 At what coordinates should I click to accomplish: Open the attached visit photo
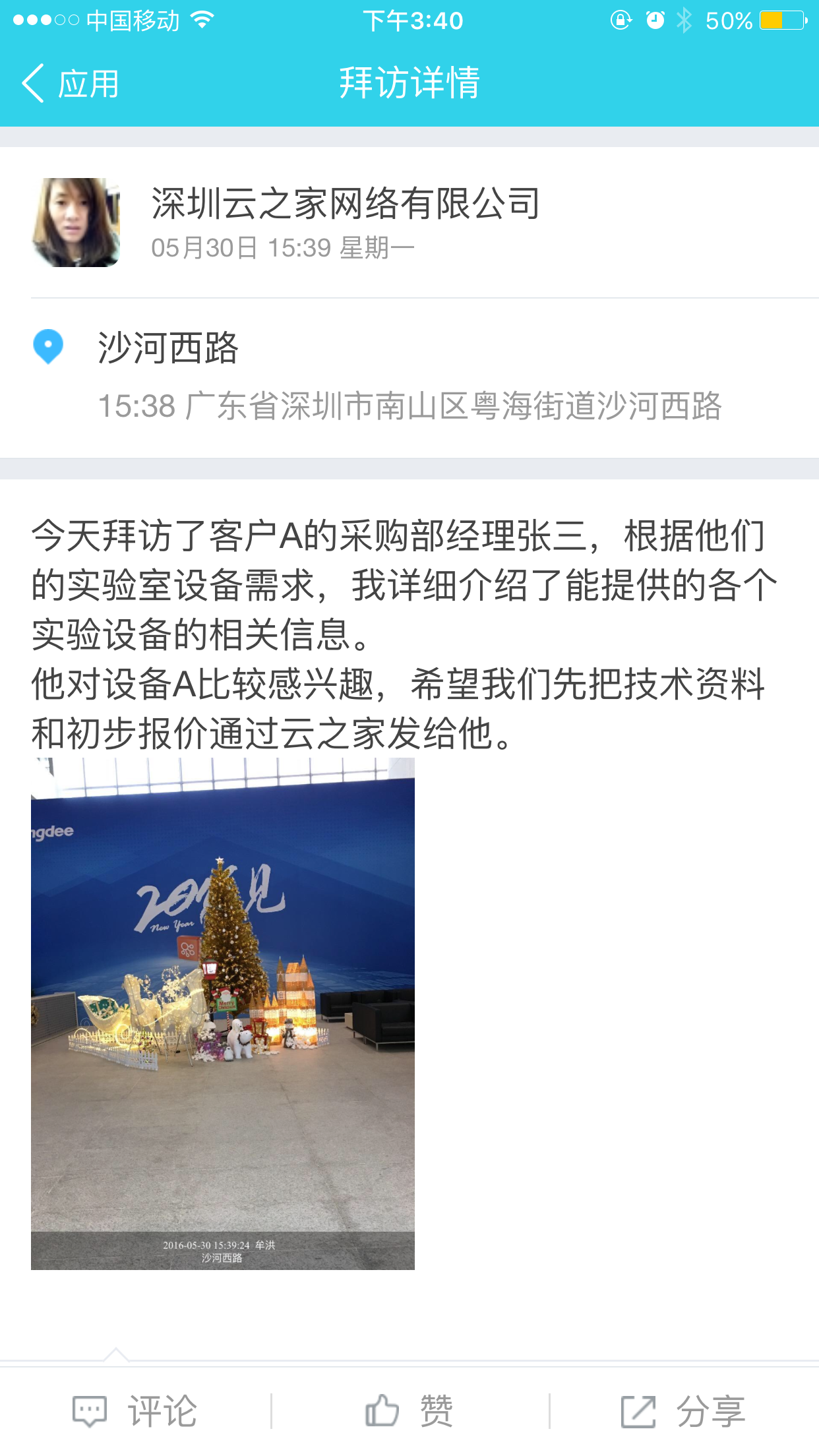pos(223,1014)
